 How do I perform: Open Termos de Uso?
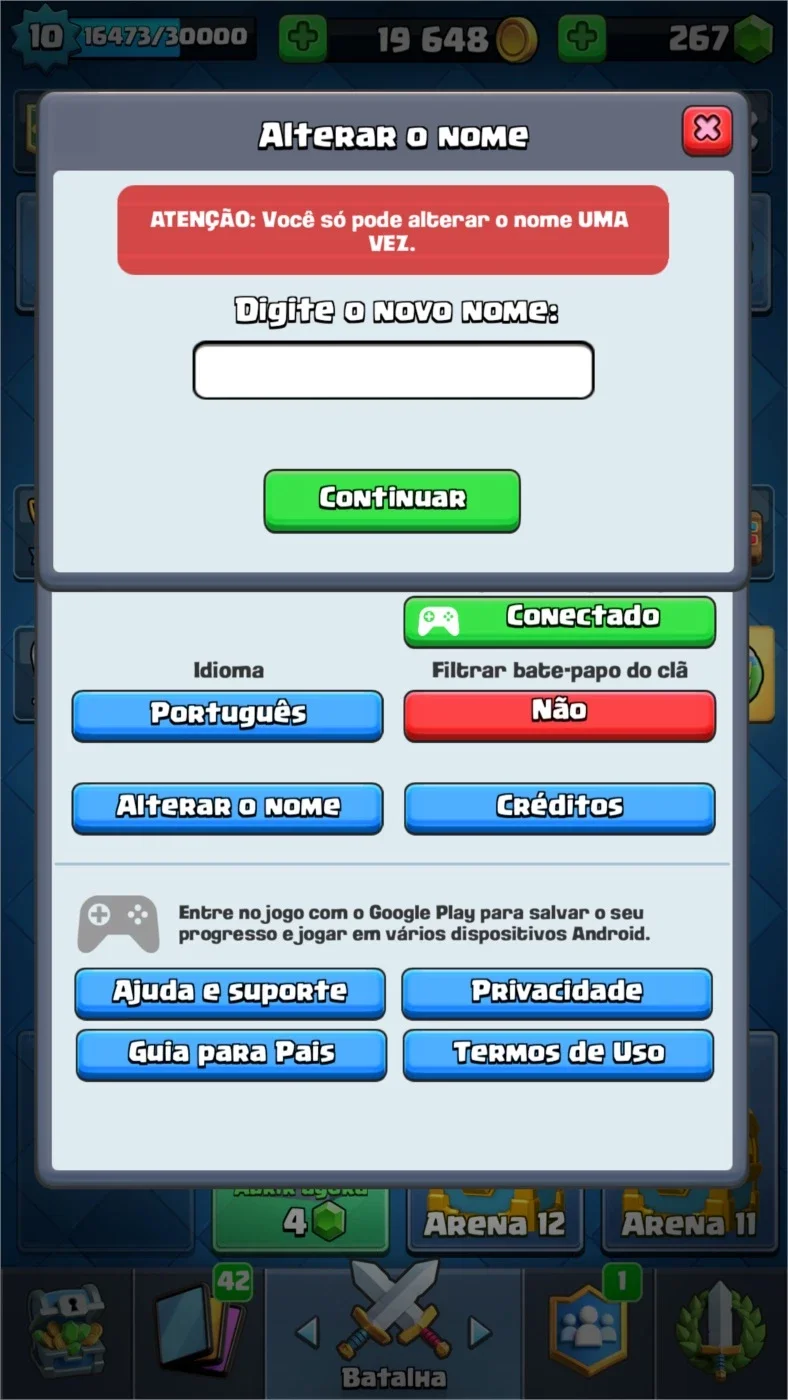tap(558, 1055)
